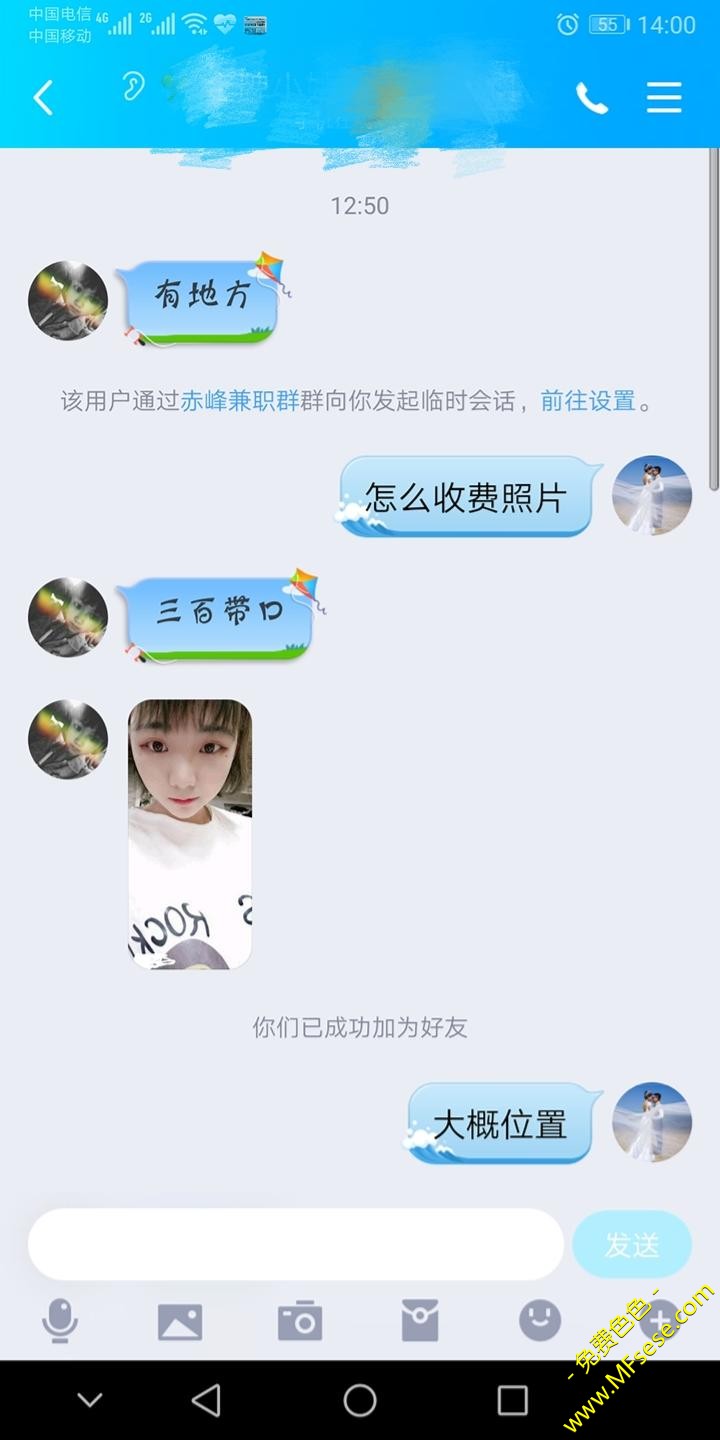This screenshot has height=1440, width=720.
Task: Open the chat settings menu
Action: point(664,98)
